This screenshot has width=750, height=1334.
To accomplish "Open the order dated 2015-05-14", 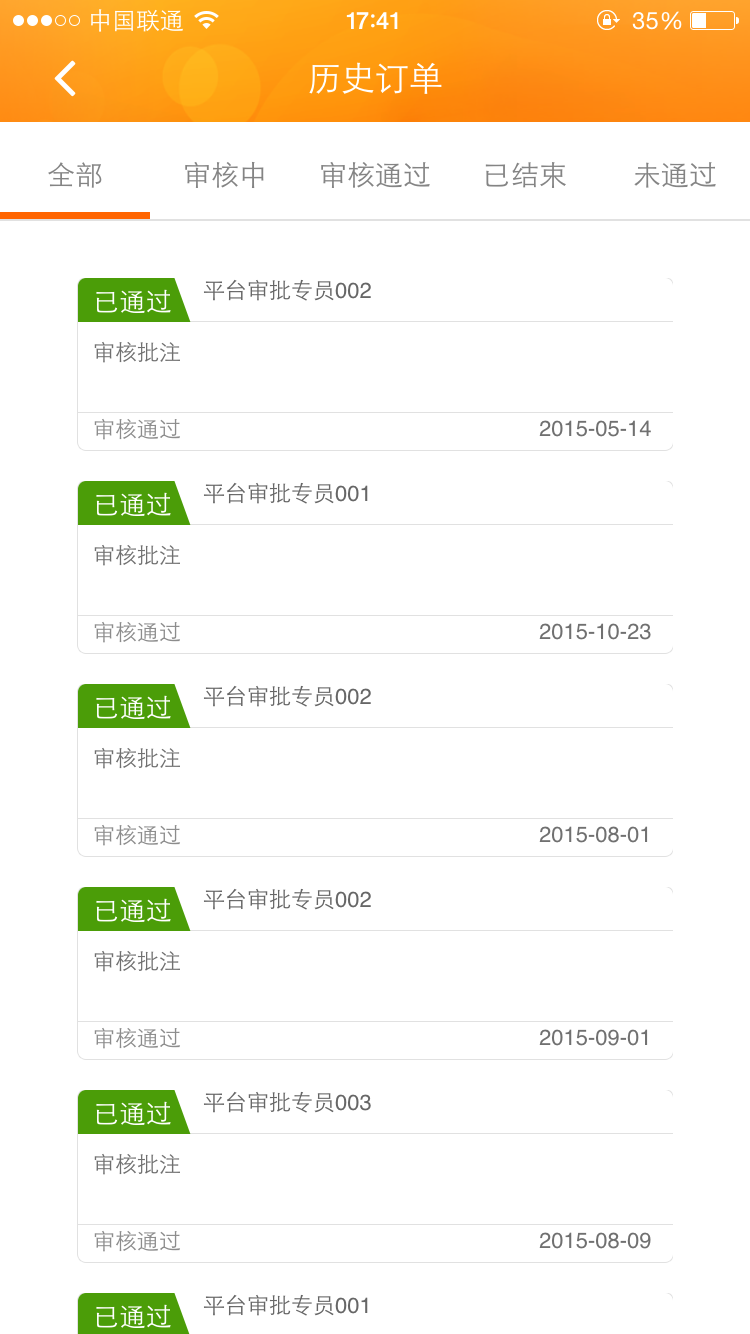I will click(x=375, y=365).
